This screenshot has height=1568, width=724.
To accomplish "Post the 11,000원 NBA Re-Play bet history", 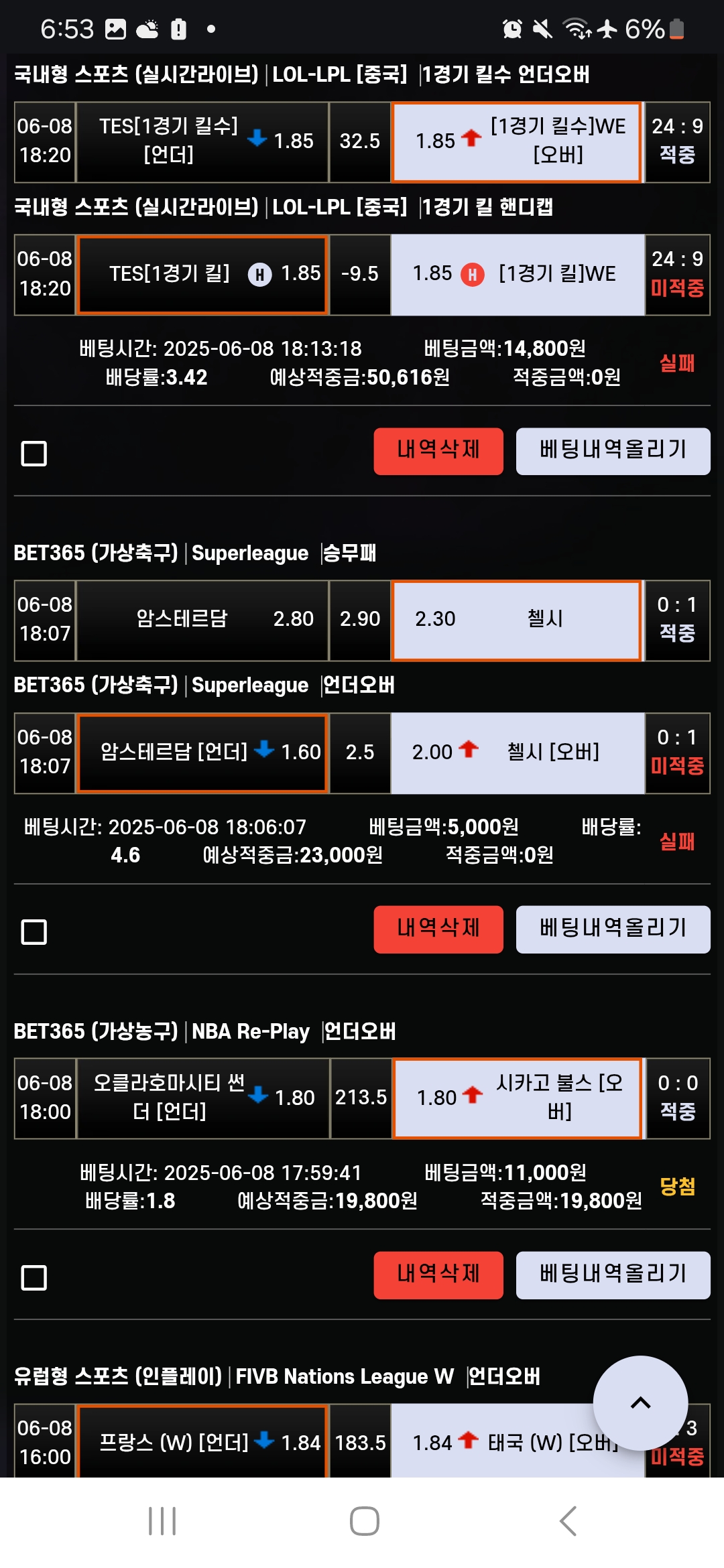I will (x=613, y=1275).
